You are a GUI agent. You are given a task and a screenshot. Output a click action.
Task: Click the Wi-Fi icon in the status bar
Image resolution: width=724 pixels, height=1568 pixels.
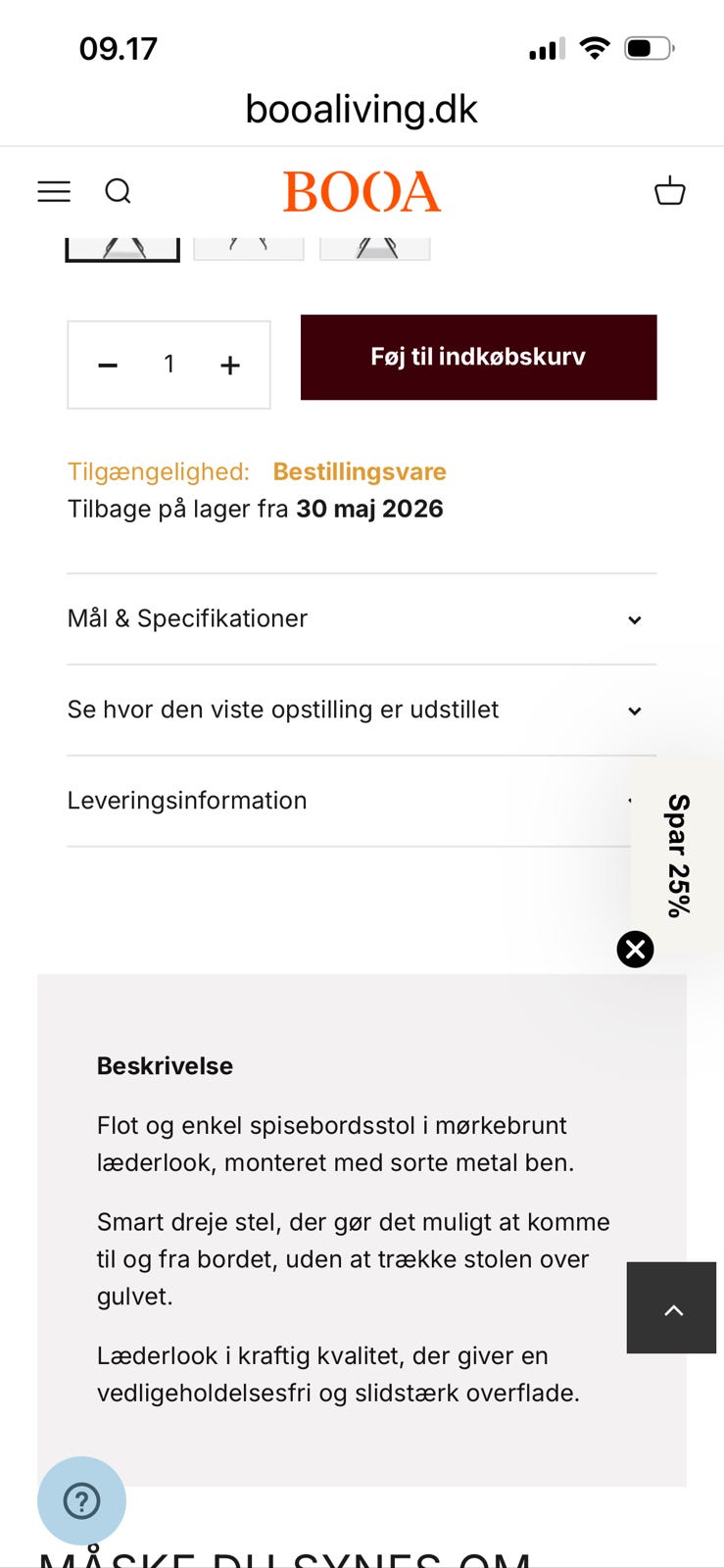[x=597, y=47]
